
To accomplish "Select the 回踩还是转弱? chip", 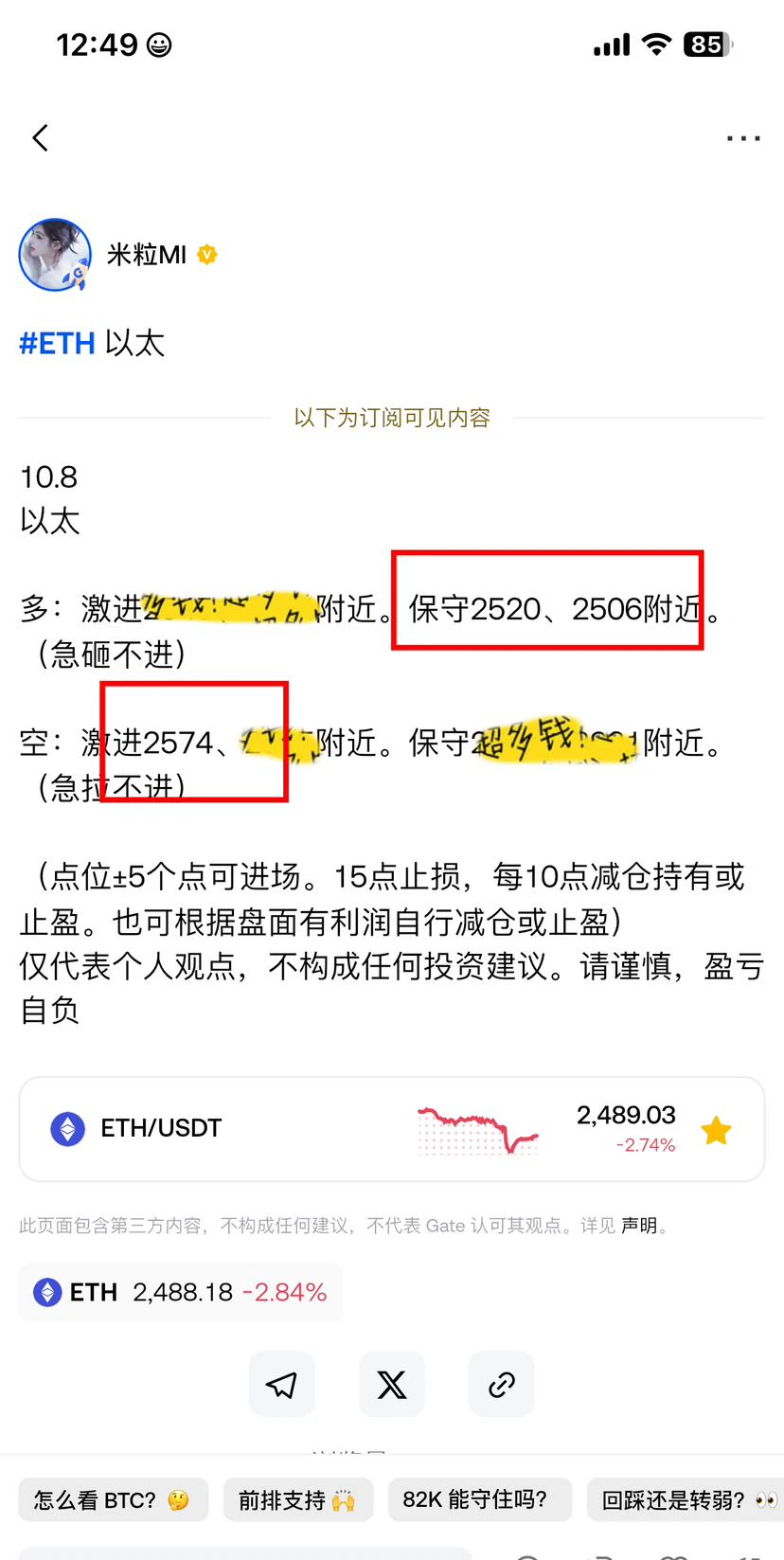I will click(x=686, y=1499).
